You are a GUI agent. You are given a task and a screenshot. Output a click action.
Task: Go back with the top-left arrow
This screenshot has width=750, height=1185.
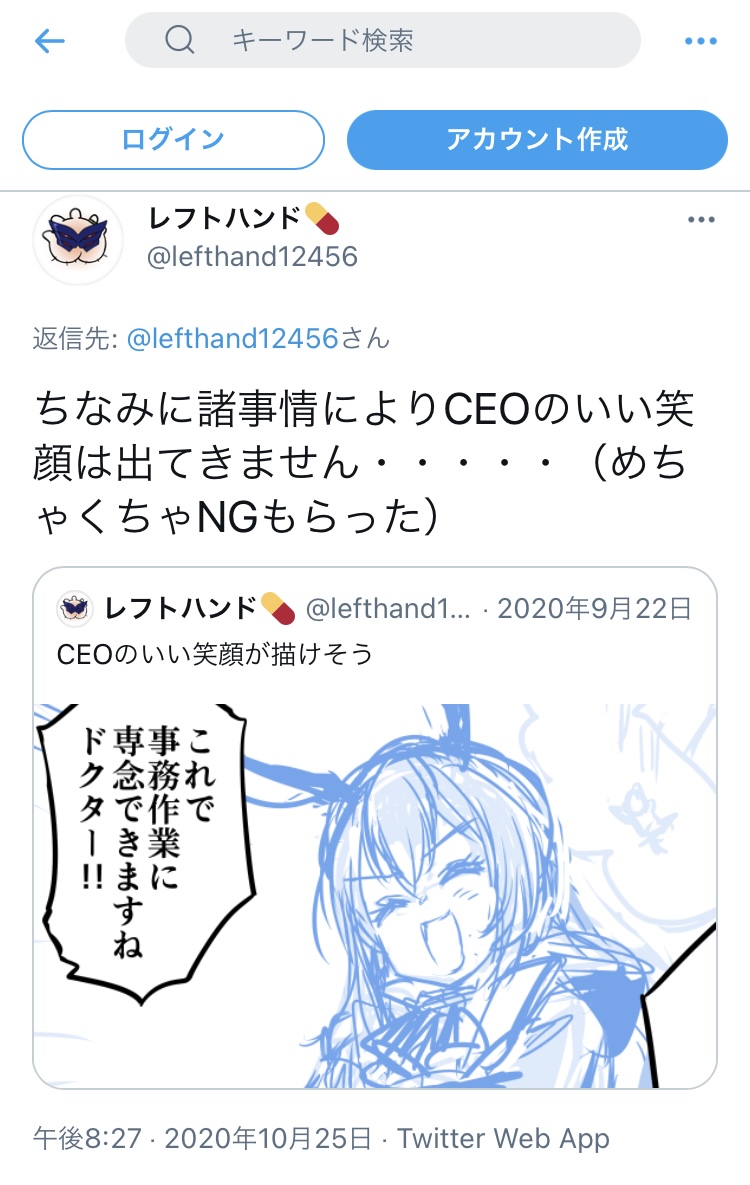[49, 41]
